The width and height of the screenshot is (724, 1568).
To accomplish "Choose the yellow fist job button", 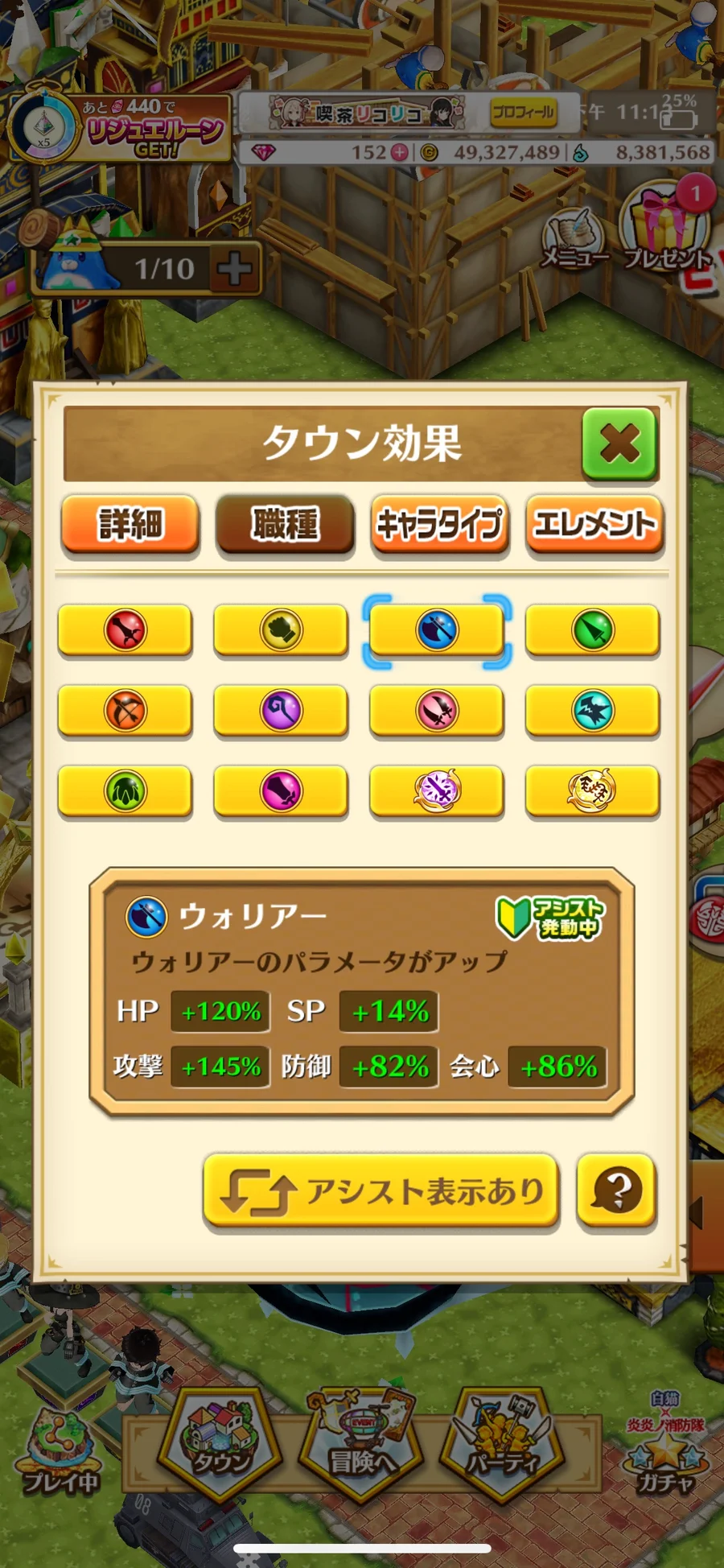I will click(x=281, y=630).
